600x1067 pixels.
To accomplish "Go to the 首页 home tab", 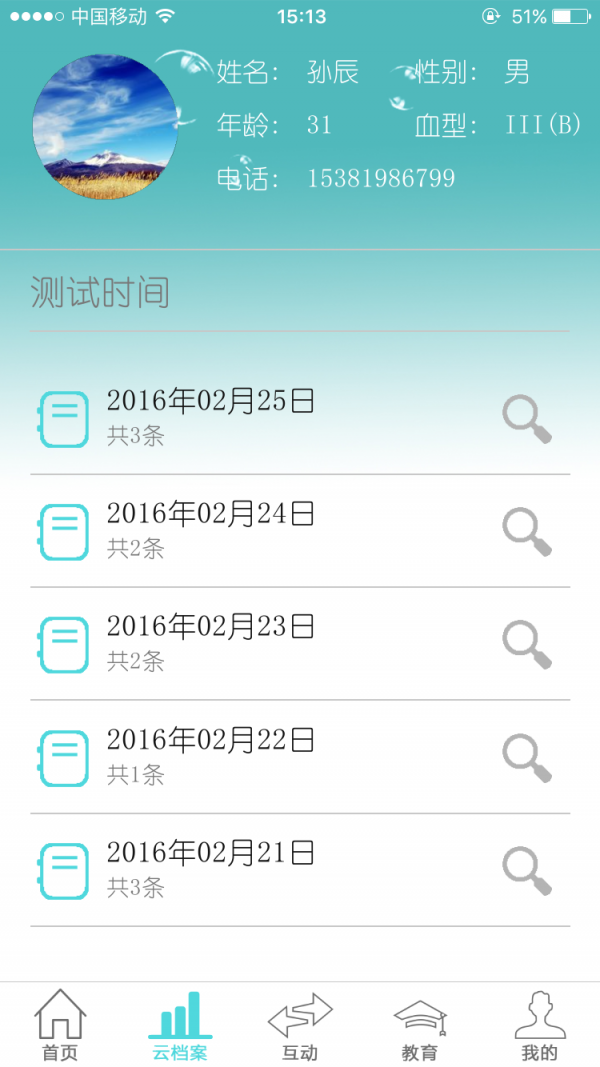I will click(x=60, y=1025).
